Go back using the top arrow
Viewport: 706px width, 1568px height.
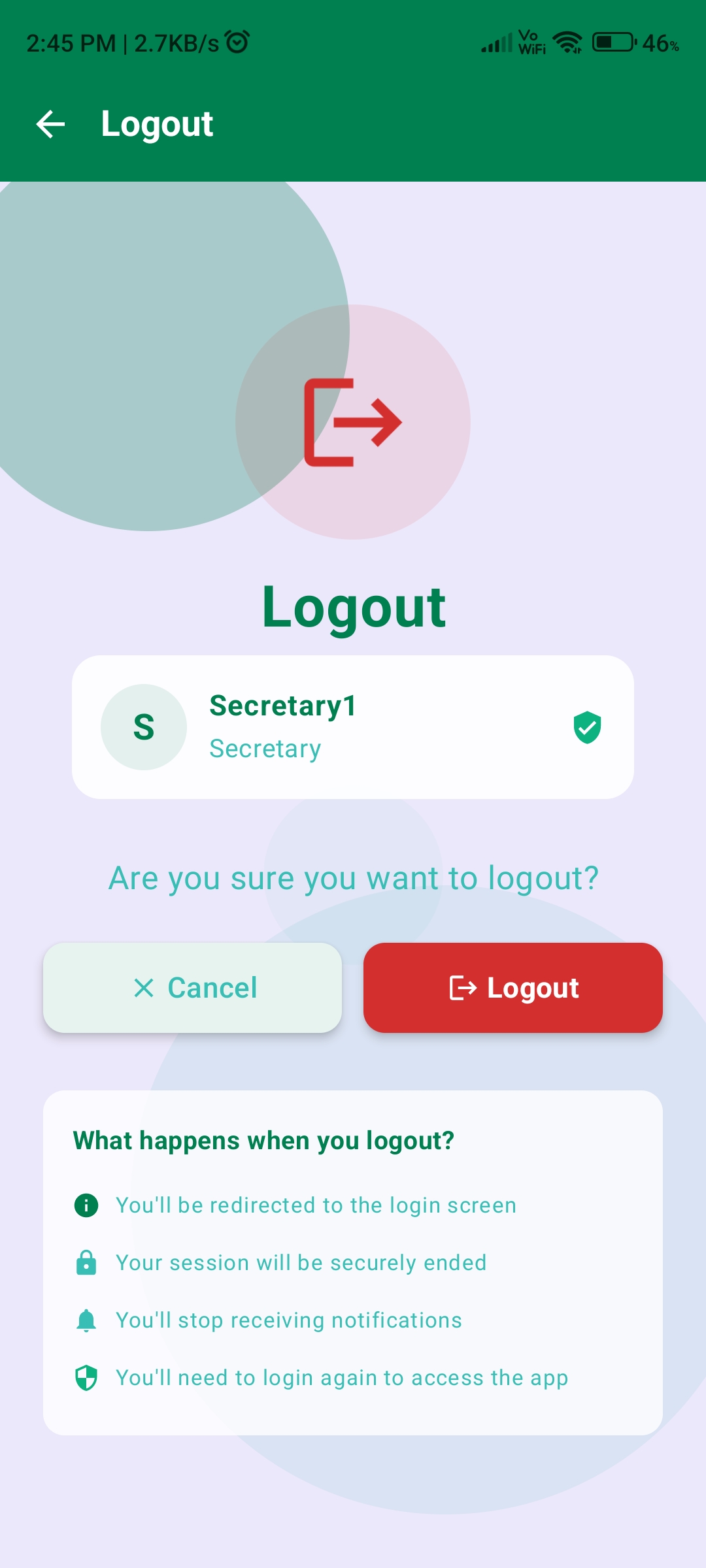tap(50, 124)
